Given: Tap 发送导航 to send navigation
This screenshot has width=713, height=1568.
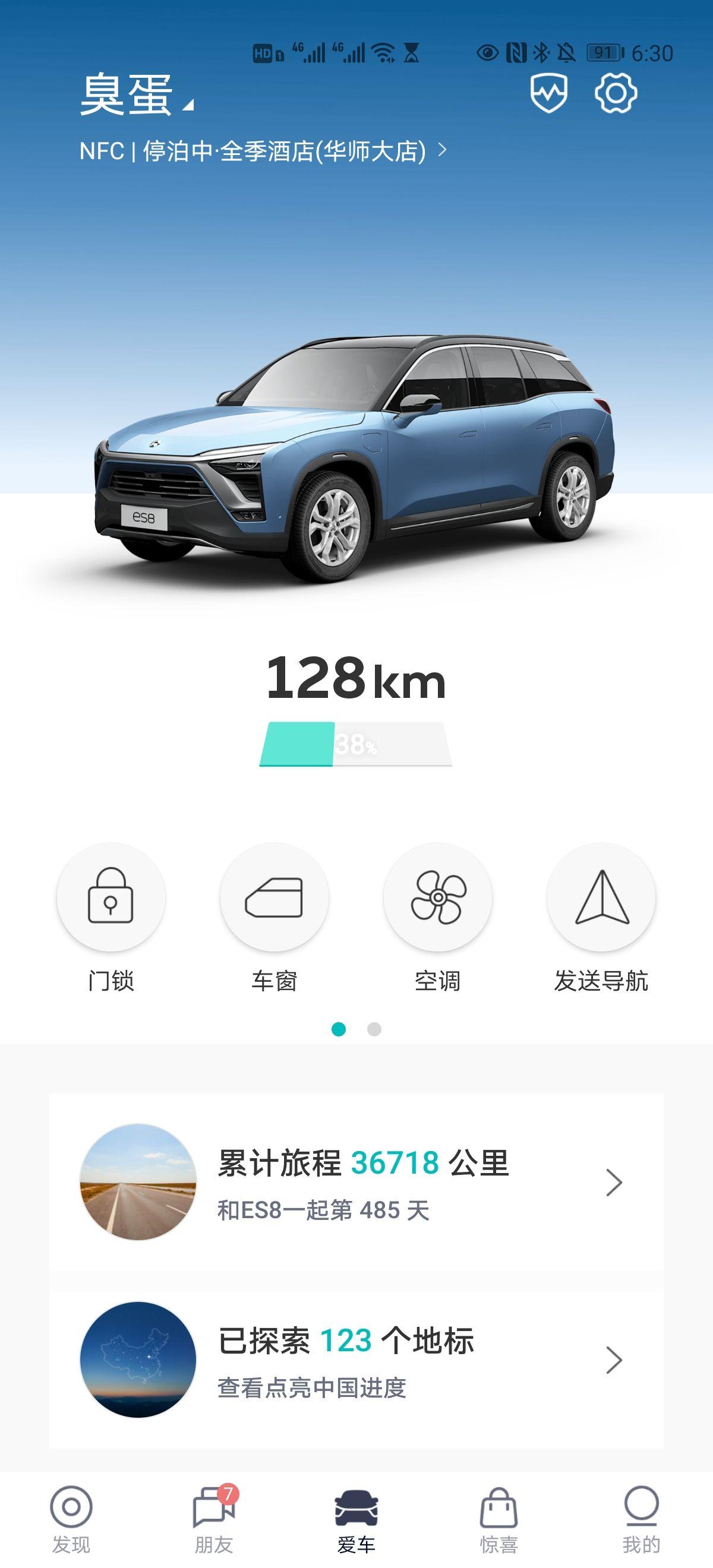Looking at the screenshot, I should tap(601, 897).
